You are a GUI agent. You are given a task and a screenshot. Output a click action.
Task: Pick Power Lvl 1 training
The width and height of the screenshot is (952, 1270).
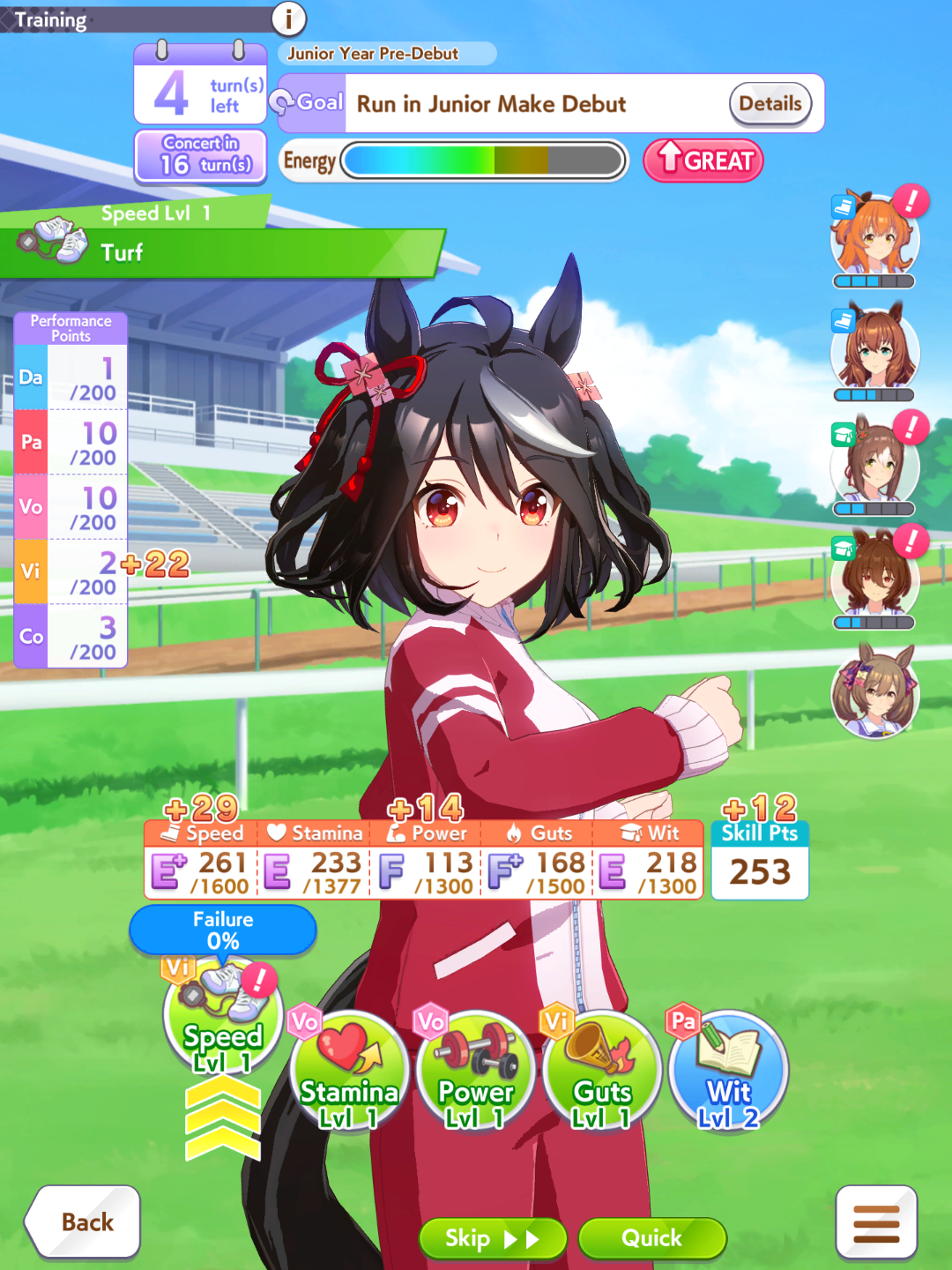476,1071
